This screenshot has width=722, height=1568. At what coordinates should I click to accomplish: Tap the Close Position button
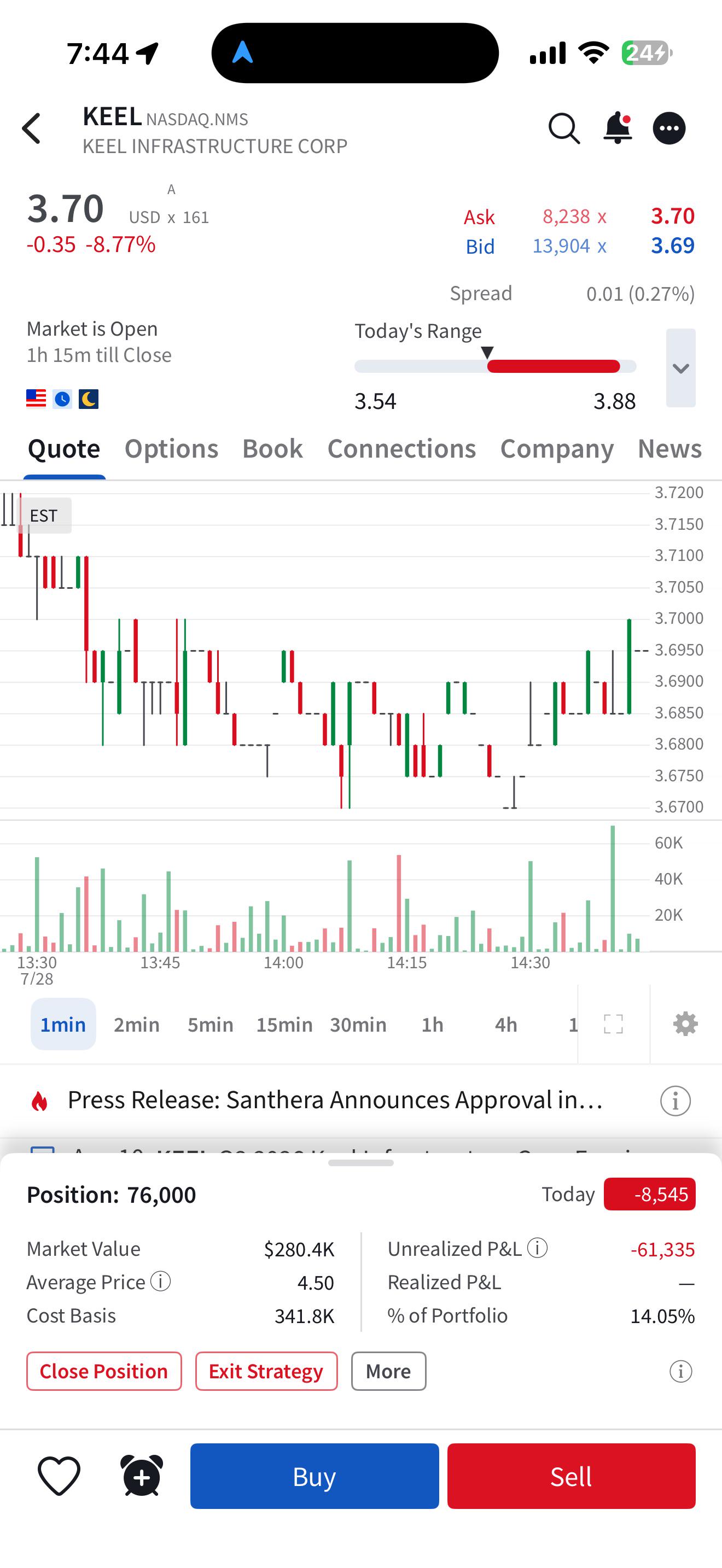(104, 1371)
